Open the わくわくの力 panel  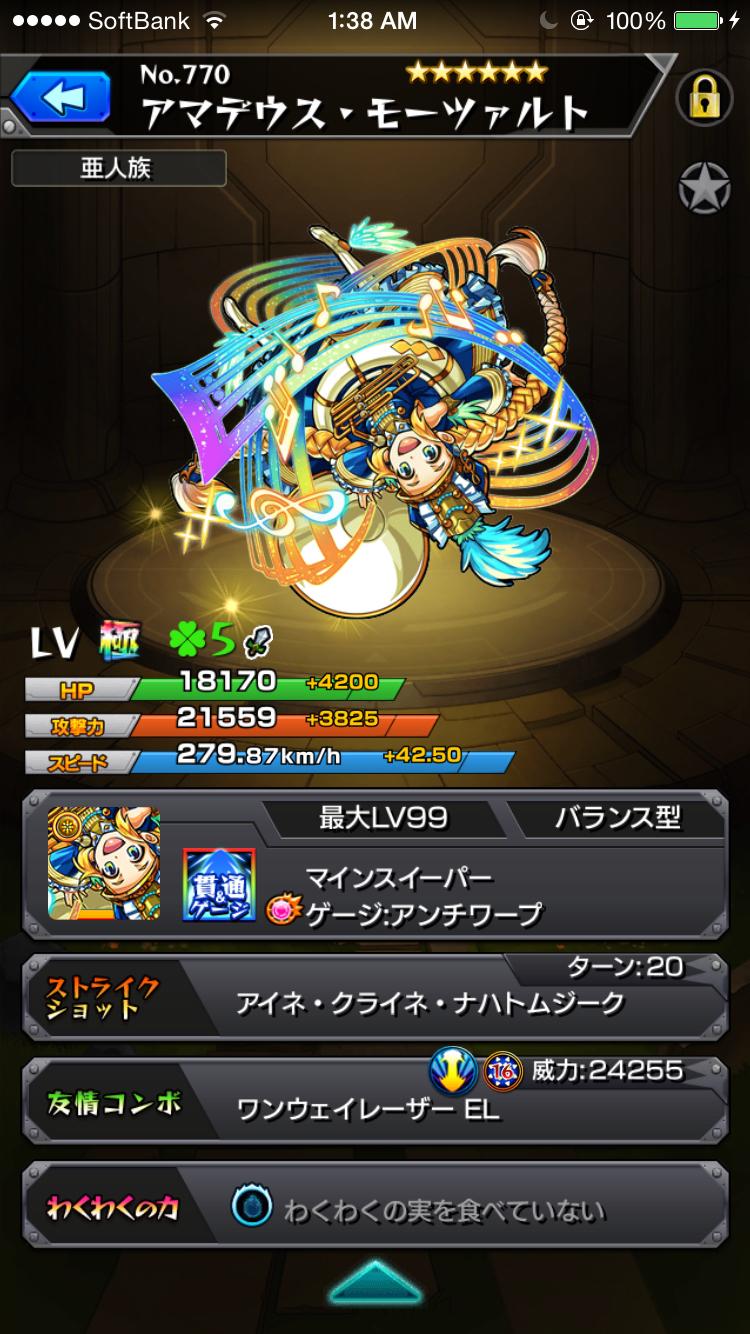375,1208
